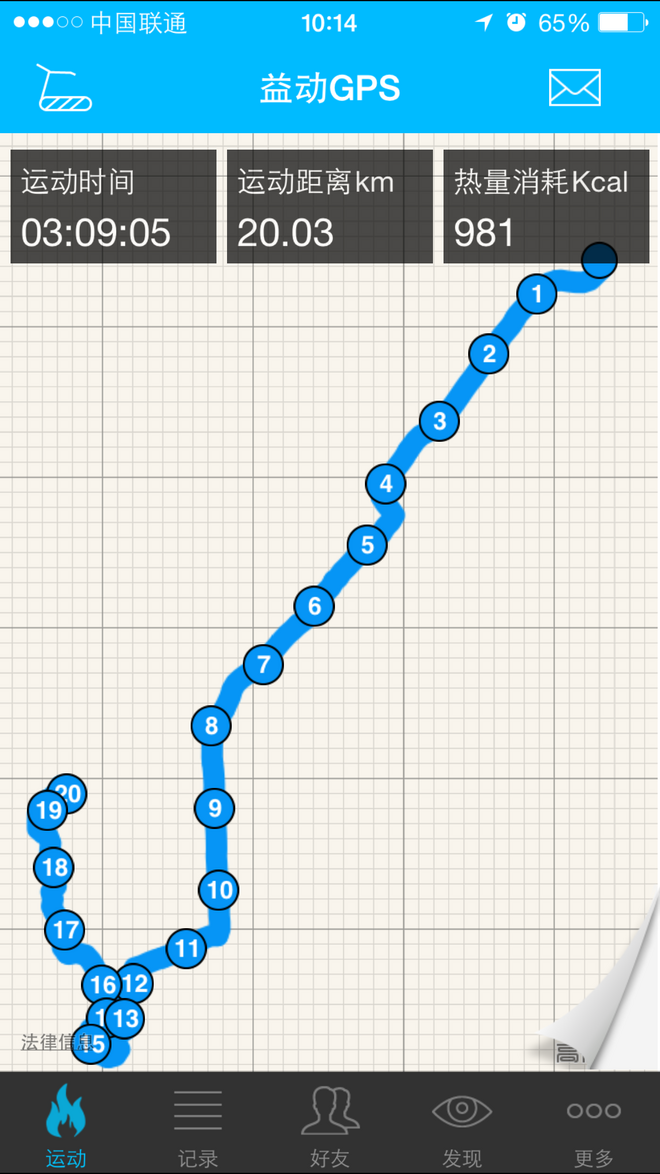The image size is (660, 1174).
Task: Go to the 发现 discover tab
Action: tap(462, 1124)
